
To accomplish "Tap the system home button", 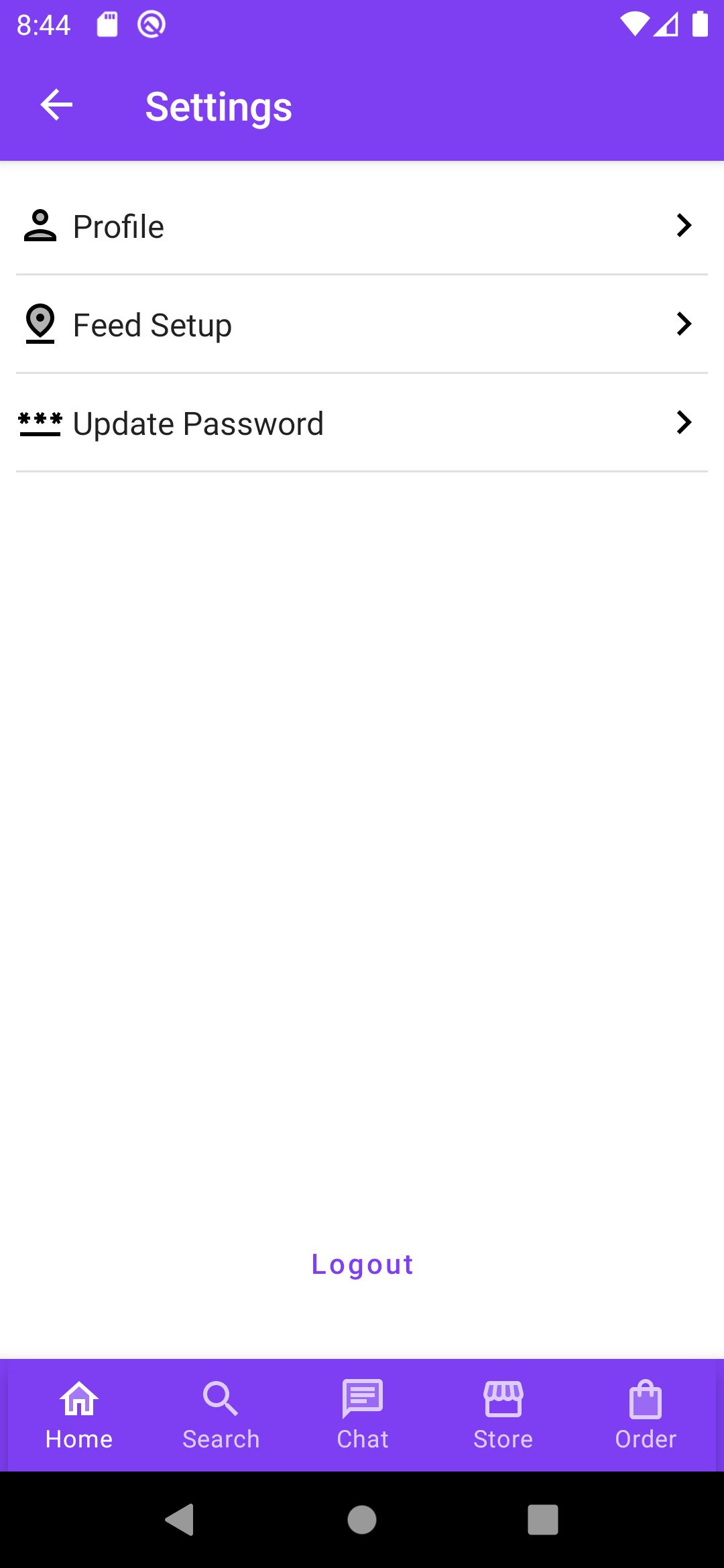I will pos(362,1519).
